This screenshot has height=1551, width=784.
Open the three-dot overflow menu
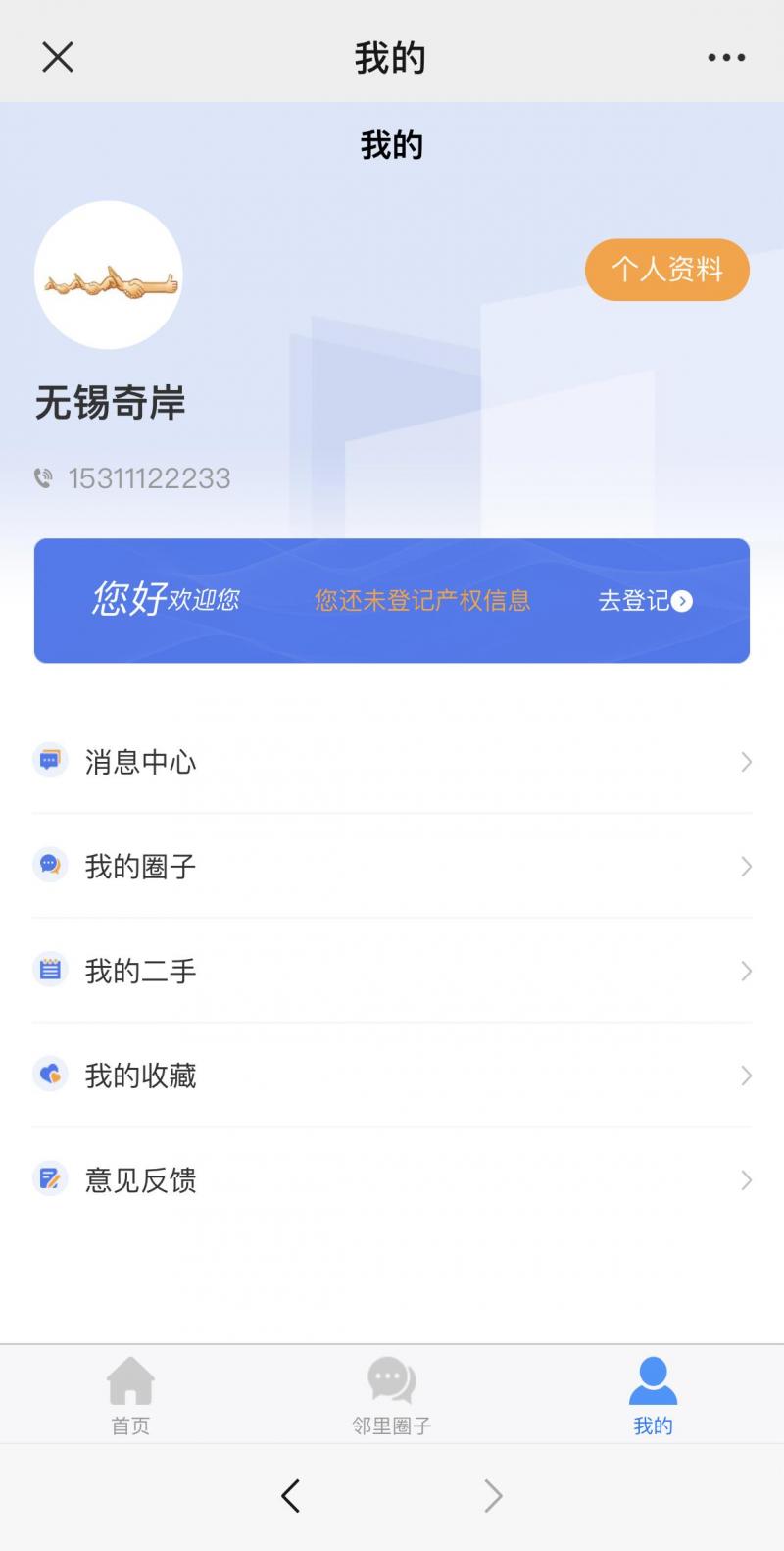tap(726, 58)
